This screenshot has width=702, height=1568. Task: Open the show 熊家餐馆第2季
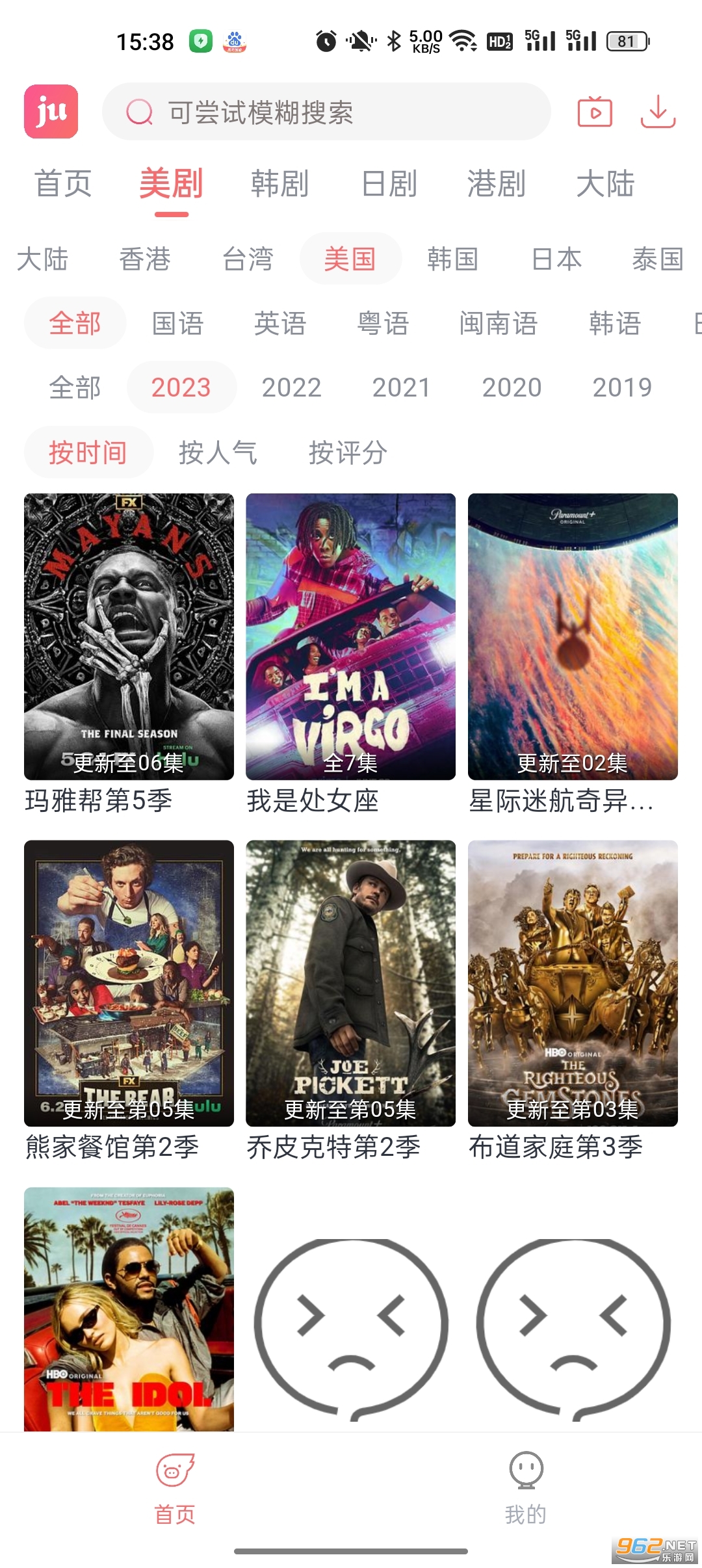click(129, 983)
